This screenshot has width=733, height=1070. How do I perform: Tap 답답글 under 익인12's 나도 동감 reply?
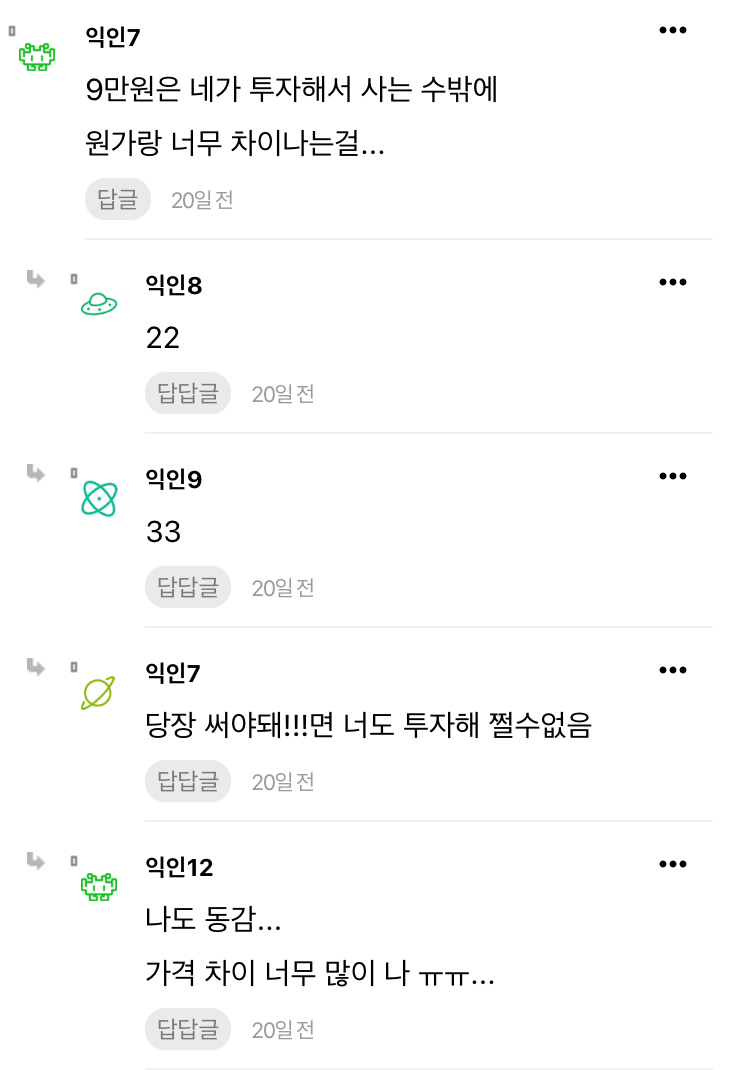[x=187, y=1029]
